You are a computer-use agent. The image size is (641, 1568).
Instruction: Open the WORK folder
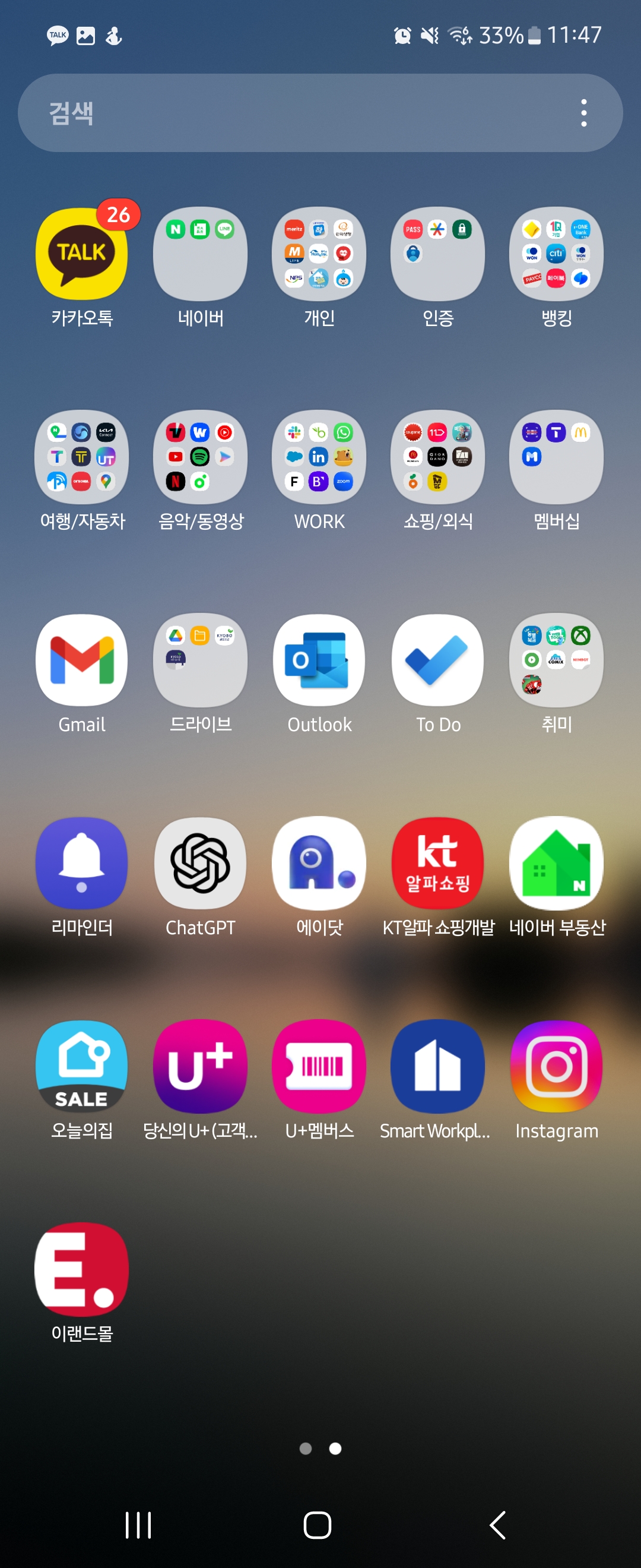pos(319,457)
